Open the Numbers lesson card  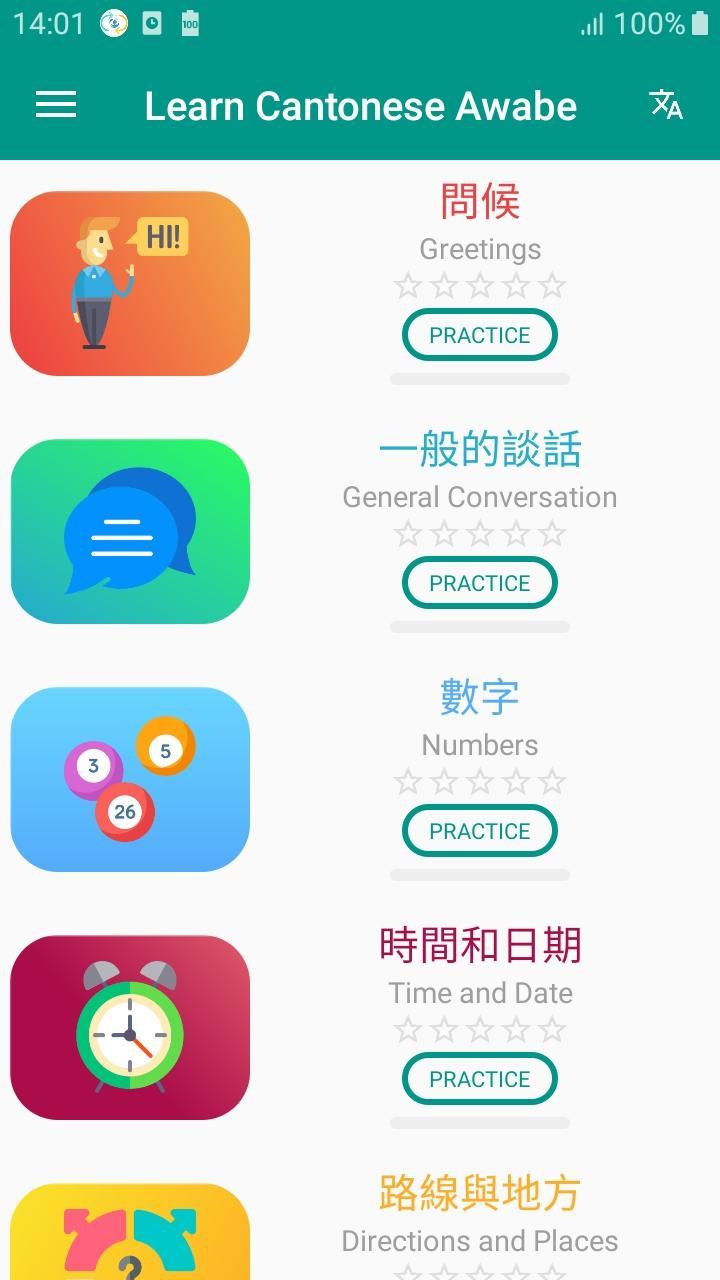click(x=130, y=780)
